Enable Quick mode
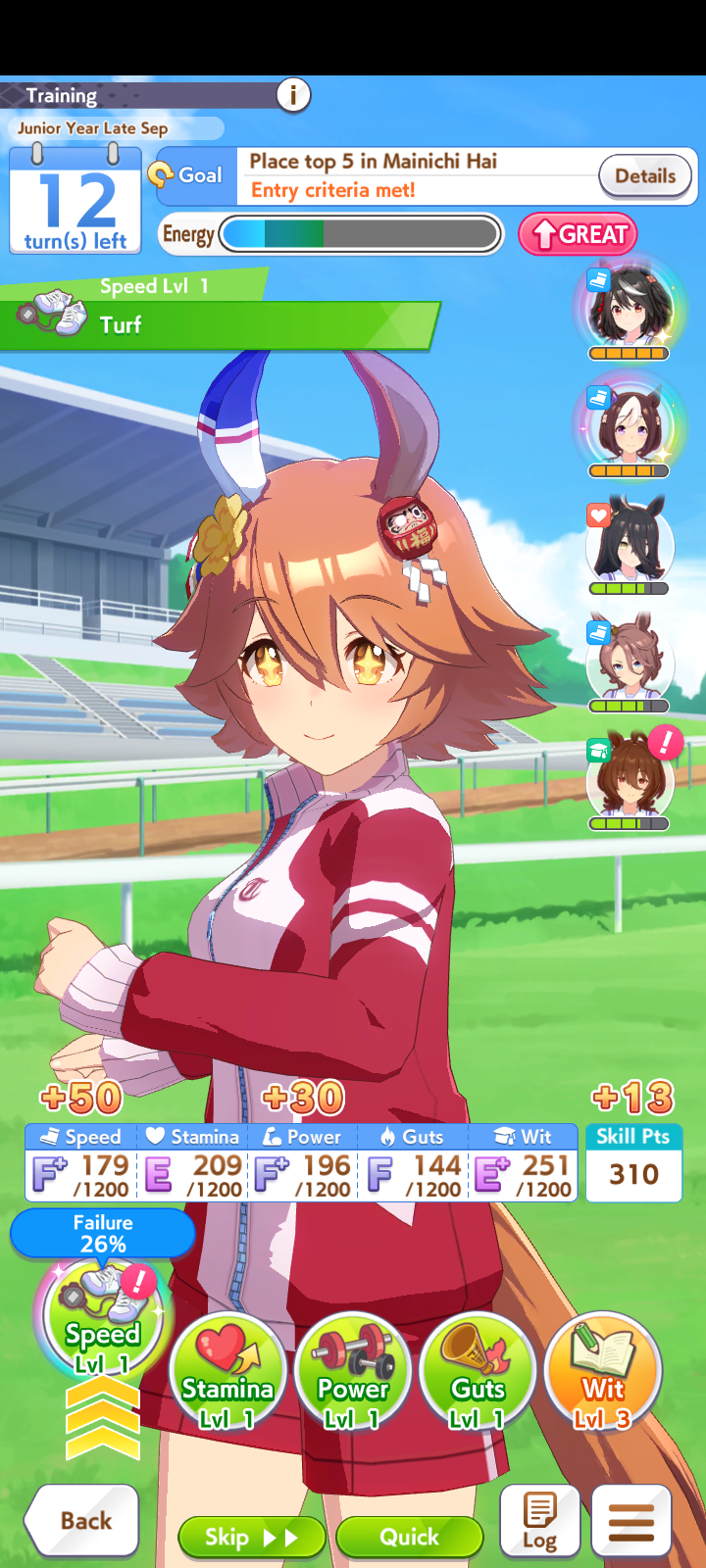 410,1537
